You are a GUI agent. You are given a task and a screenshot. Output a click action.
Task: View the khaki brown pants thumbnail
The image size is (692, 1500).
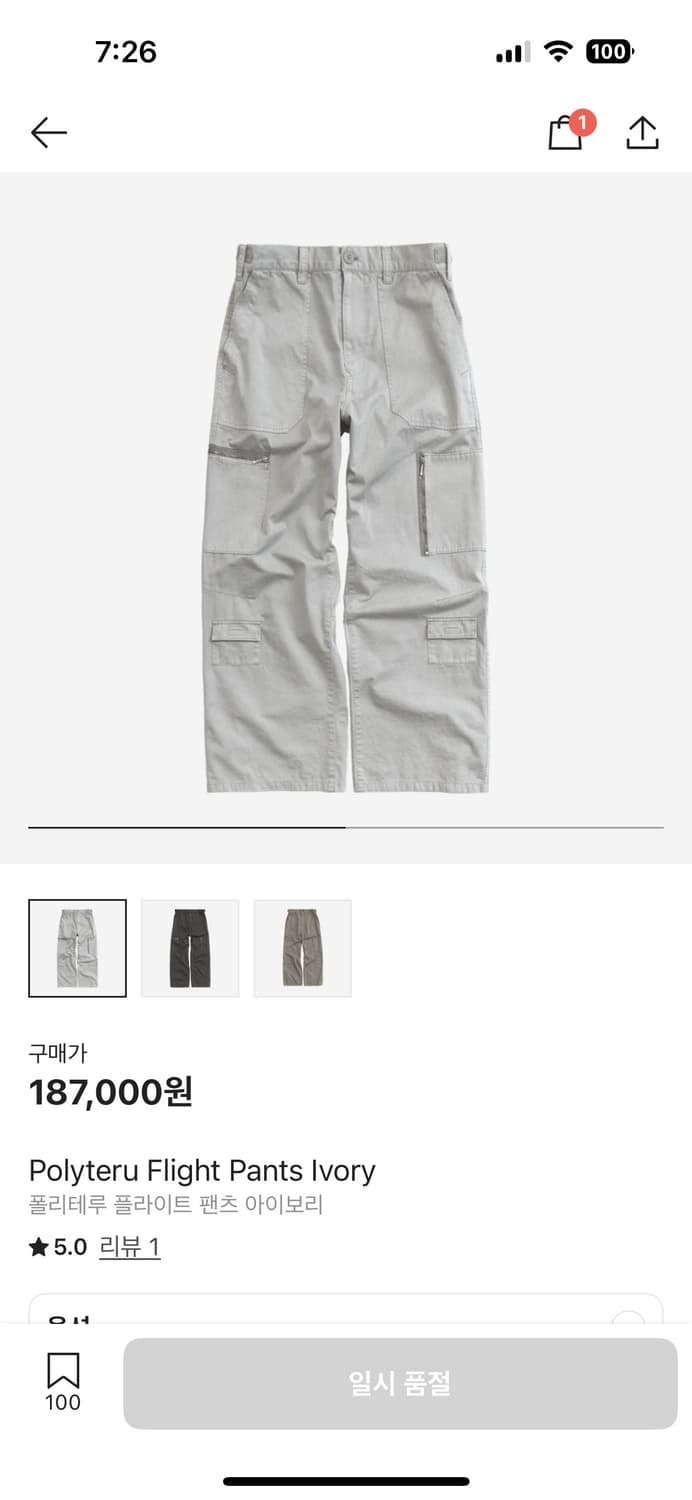click(x=302, y=948)
